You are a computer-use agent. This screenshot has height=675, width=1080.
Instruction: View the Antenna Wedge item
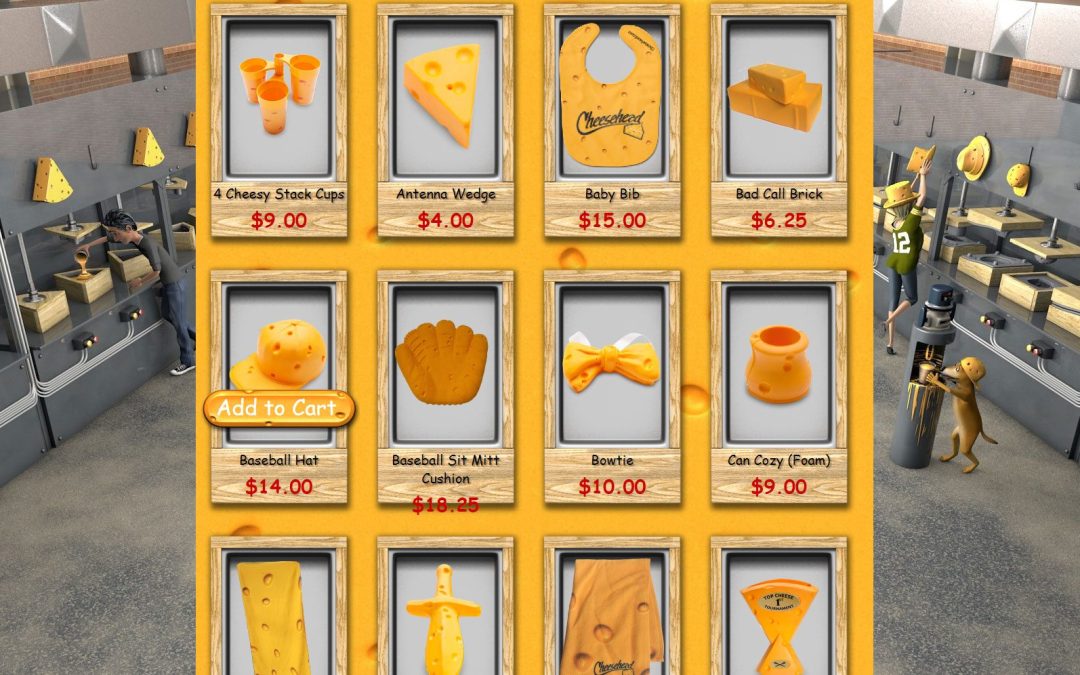point(445,100)
